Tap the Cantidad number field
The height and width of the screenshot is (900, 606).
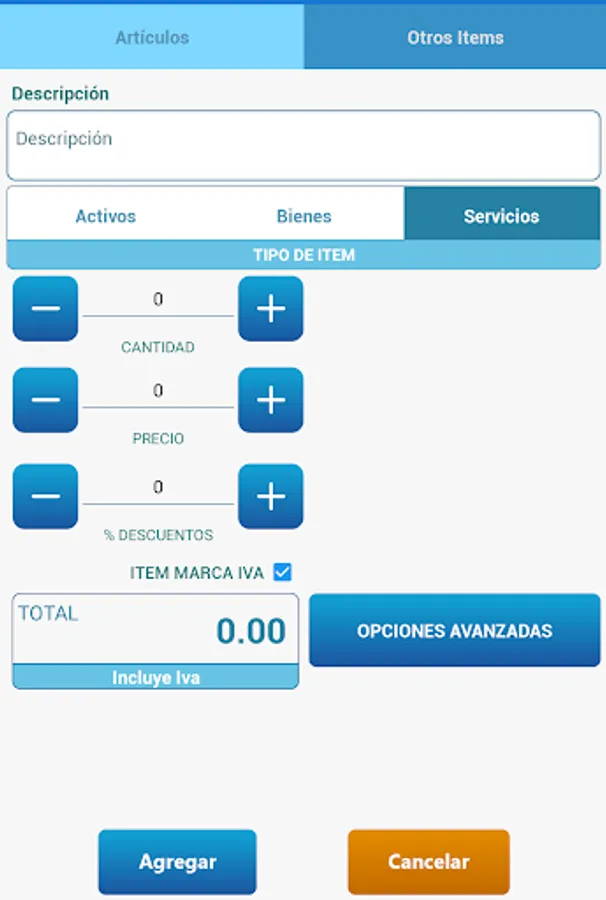click(158, 300)
